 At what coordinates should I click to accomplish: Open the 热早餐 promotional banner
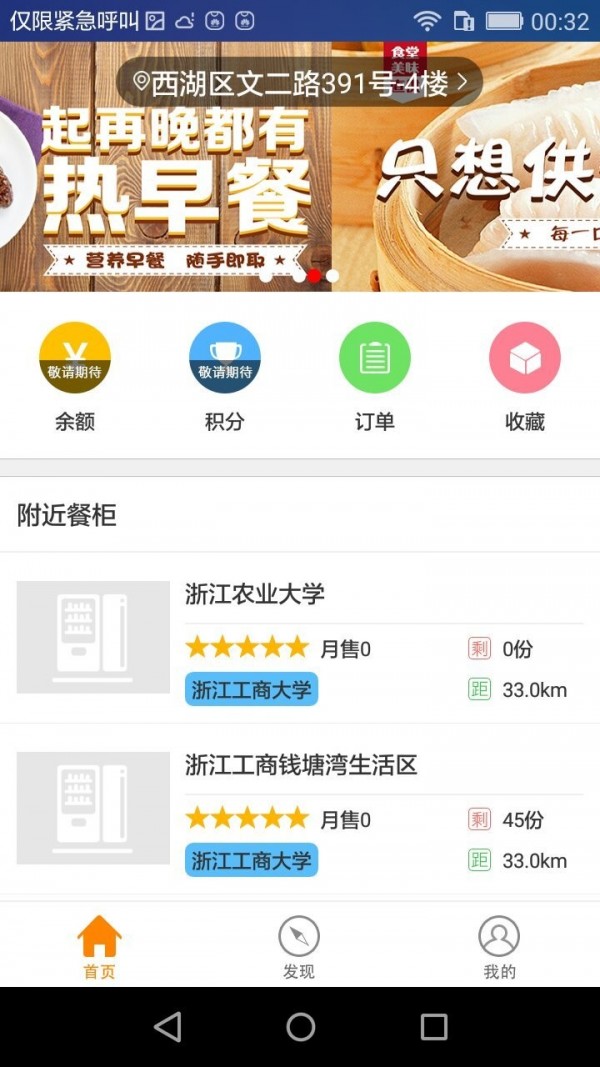click(170, 190)
